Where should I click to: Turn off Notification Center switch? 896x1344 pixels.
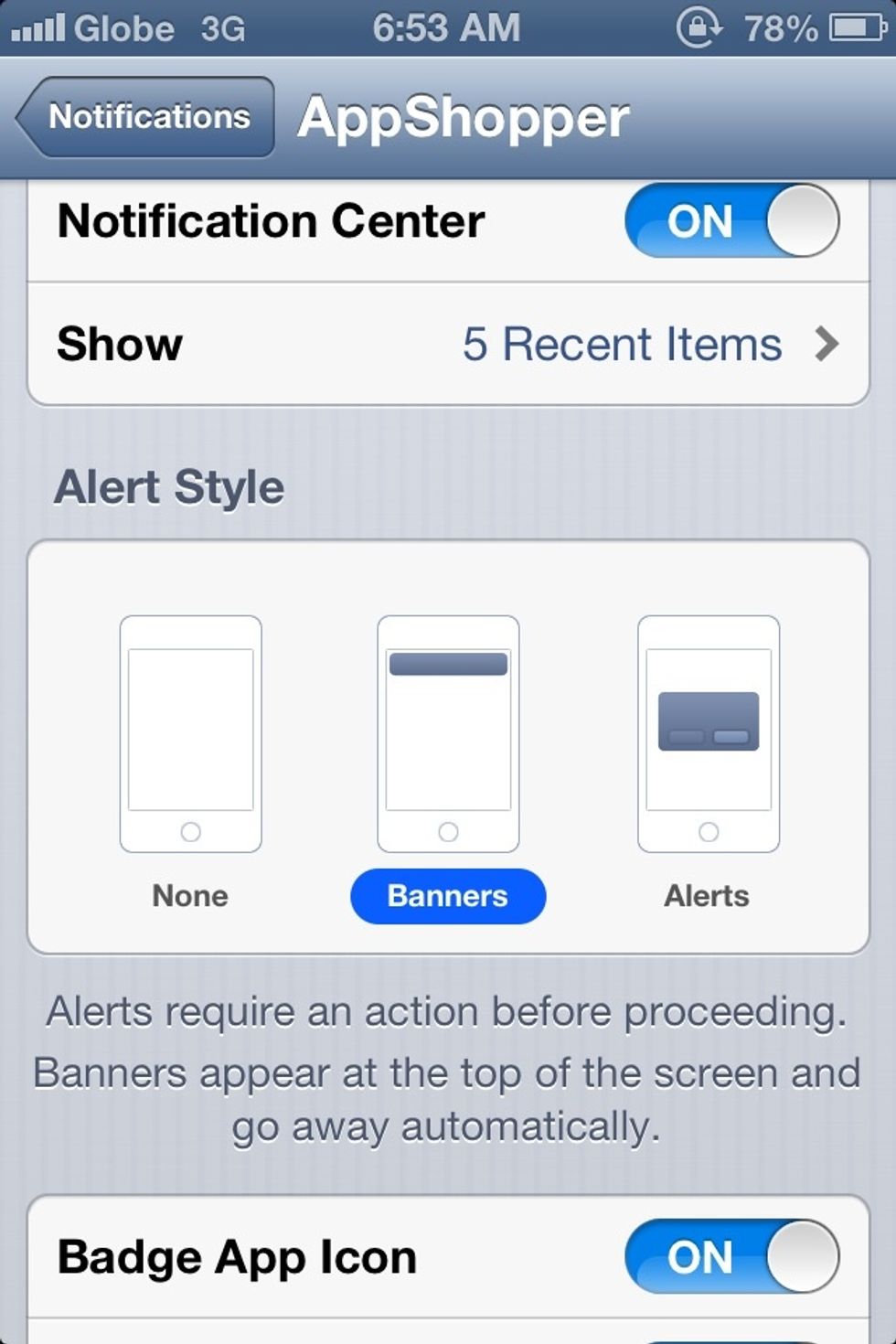point(731,221)
